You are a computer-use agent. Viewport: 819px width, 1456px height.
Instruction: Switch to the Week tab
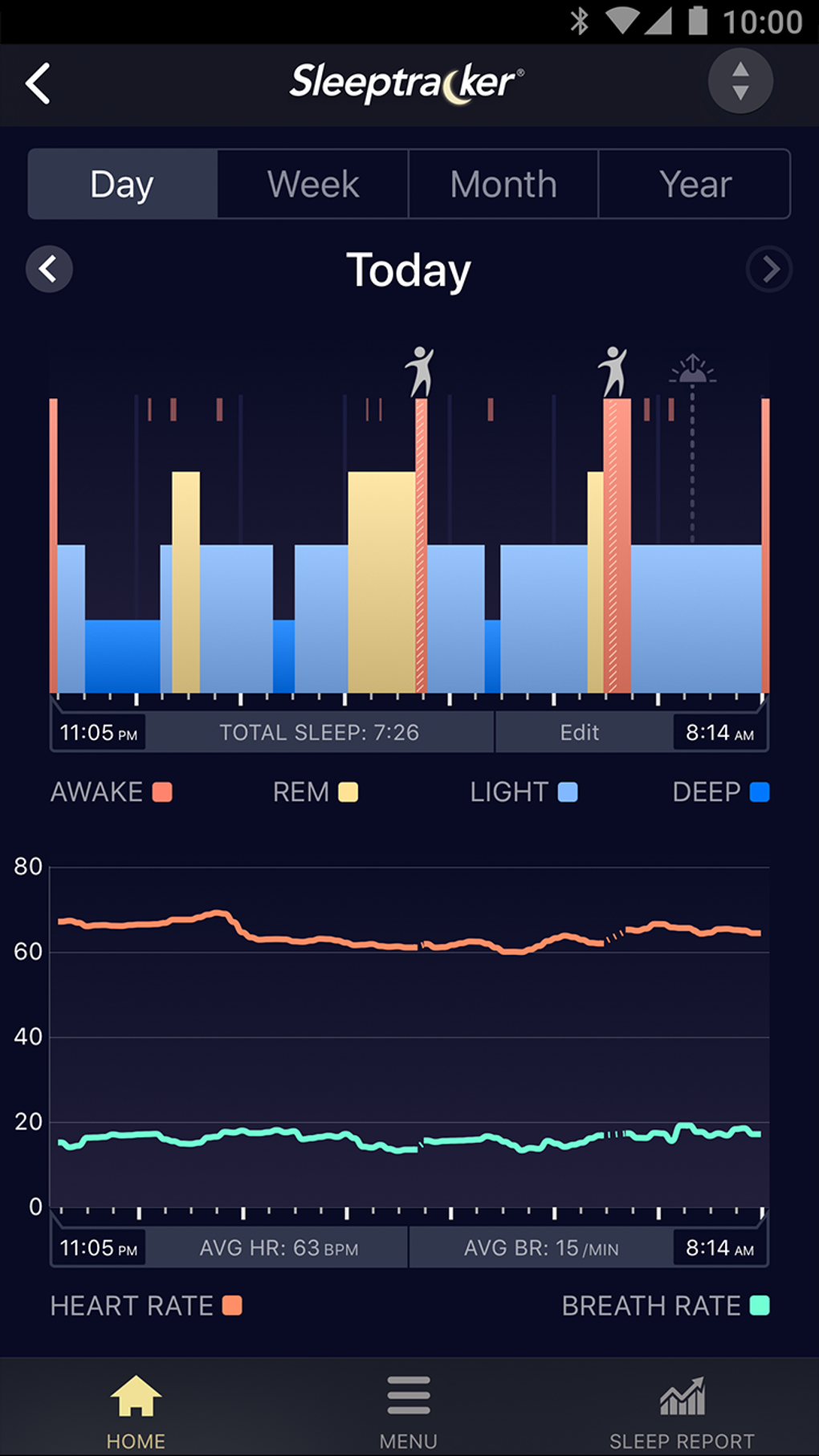click(x=312, y=184)
